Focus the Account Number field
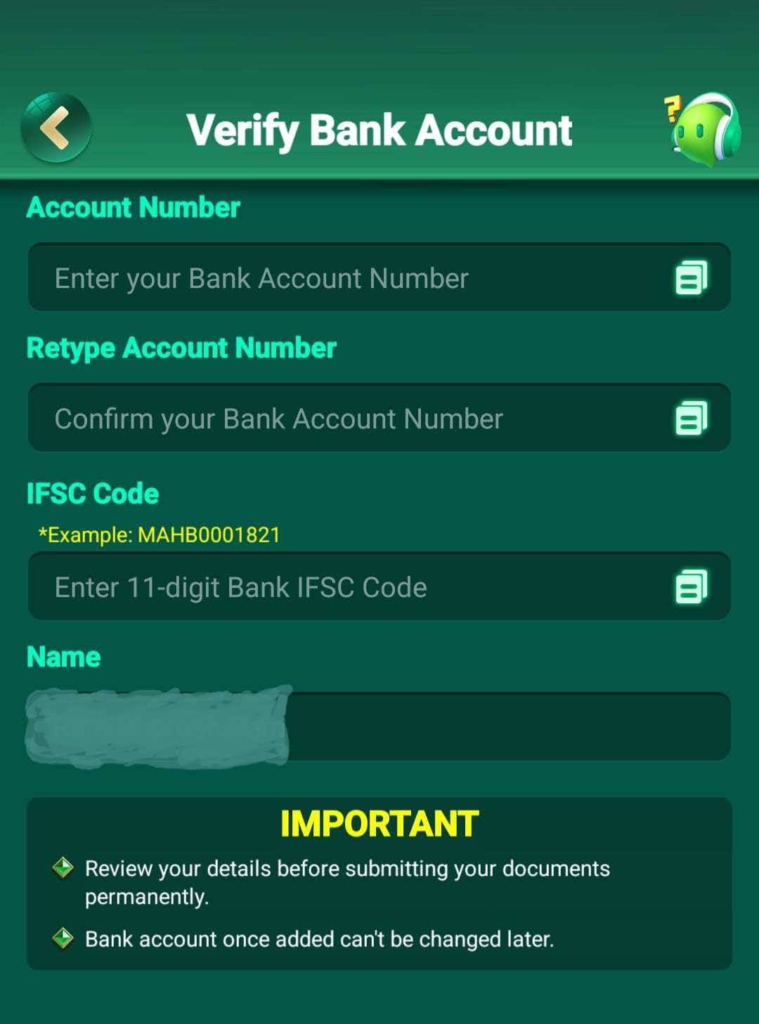 (x=340, y=278)
